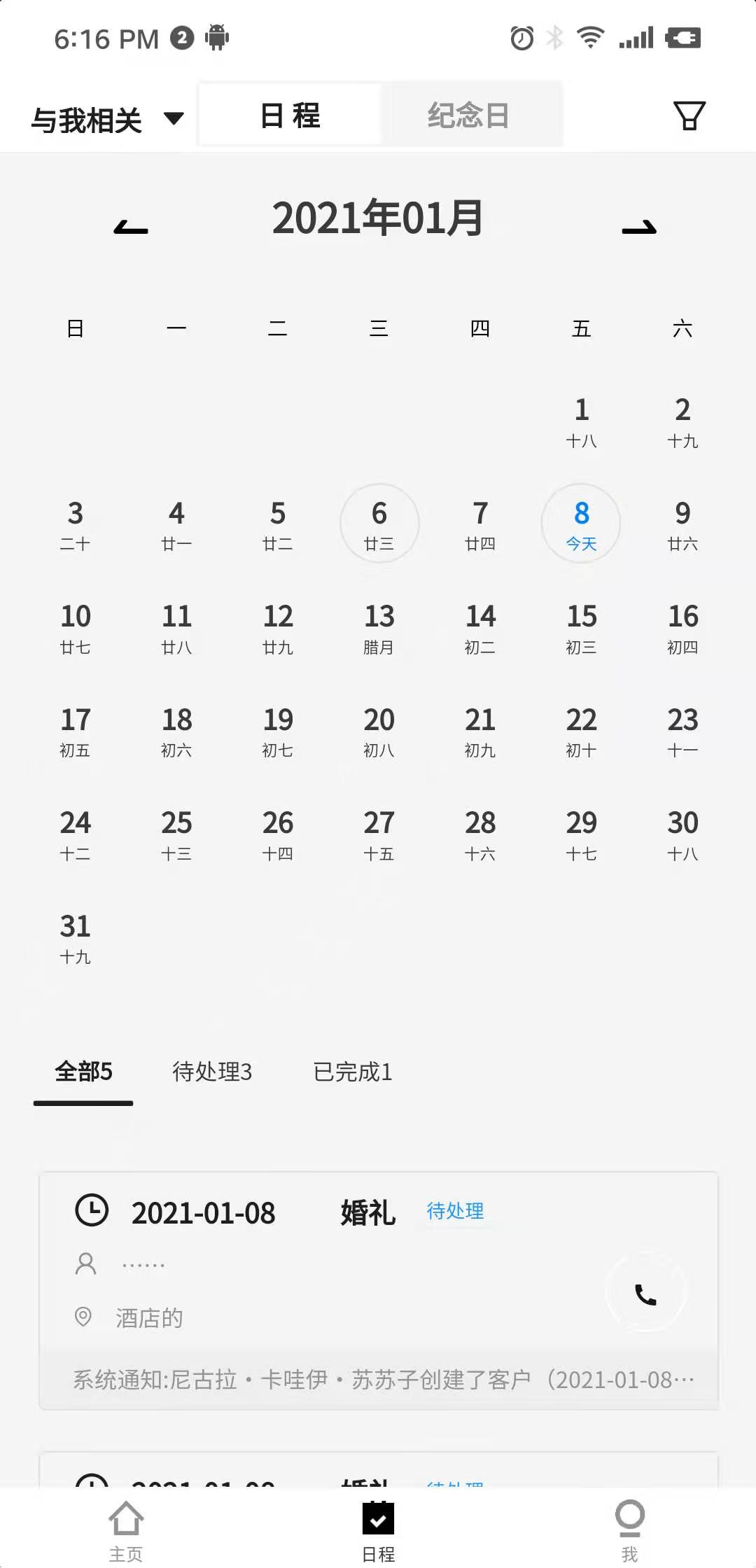This screenshot has height=1568, width=756.
Task: Go to 主页 home tab
Action: (x=126, y=1530)
